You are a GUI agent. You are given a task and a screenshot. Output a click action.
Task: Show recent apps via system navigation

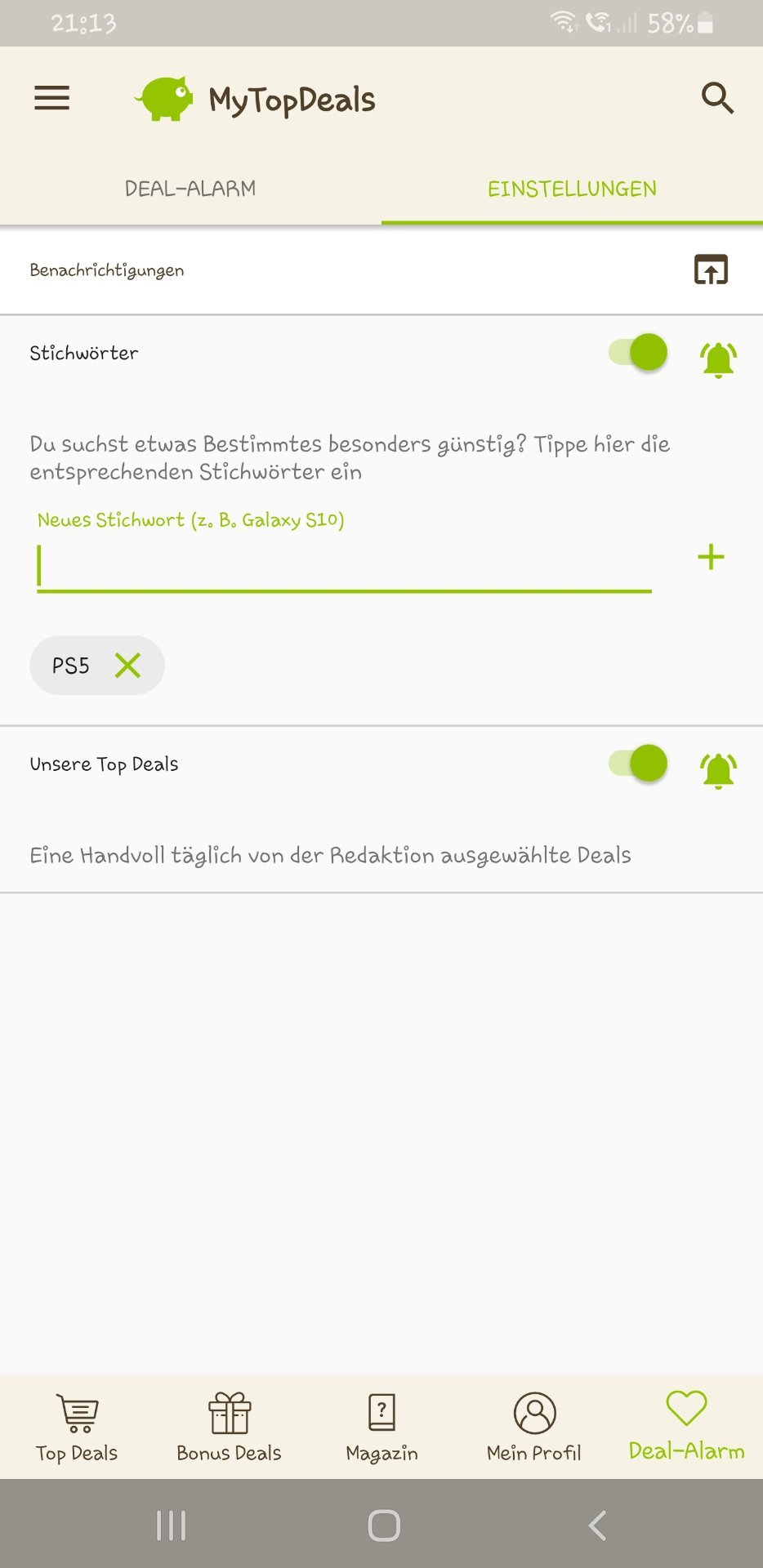coord(171,1525)
